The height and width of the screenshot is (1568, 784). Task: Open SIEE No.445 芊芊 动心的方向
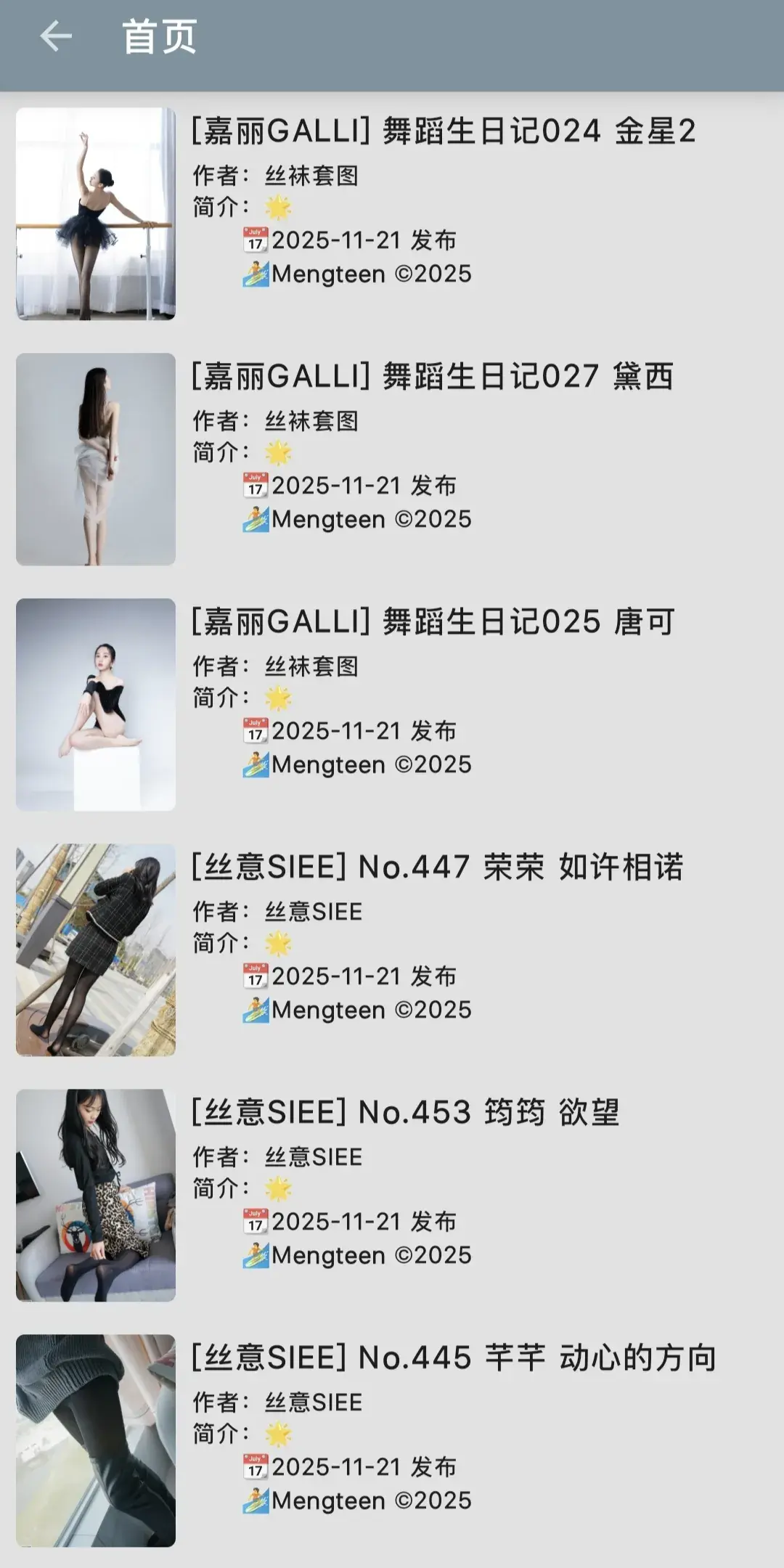[454, 1359]
